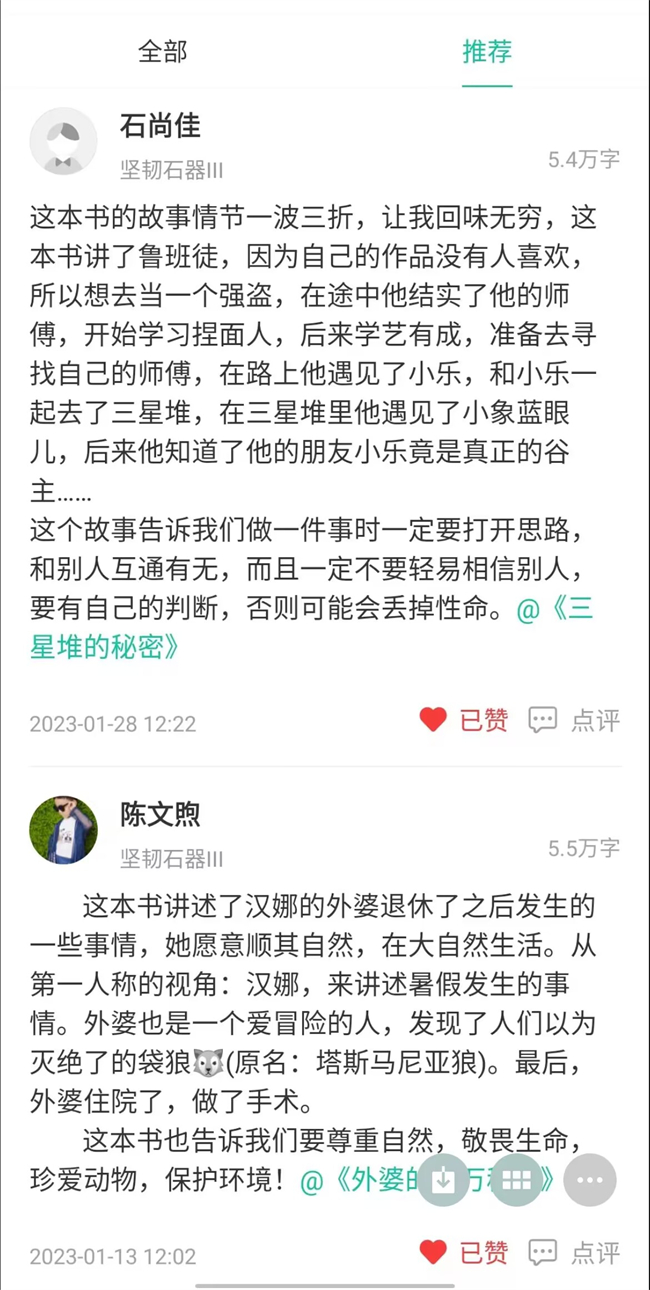This screenshot has width=650, height=1290.
Task: Comment on 陈文煦's review via 点评
Action: coord(574,1252)
